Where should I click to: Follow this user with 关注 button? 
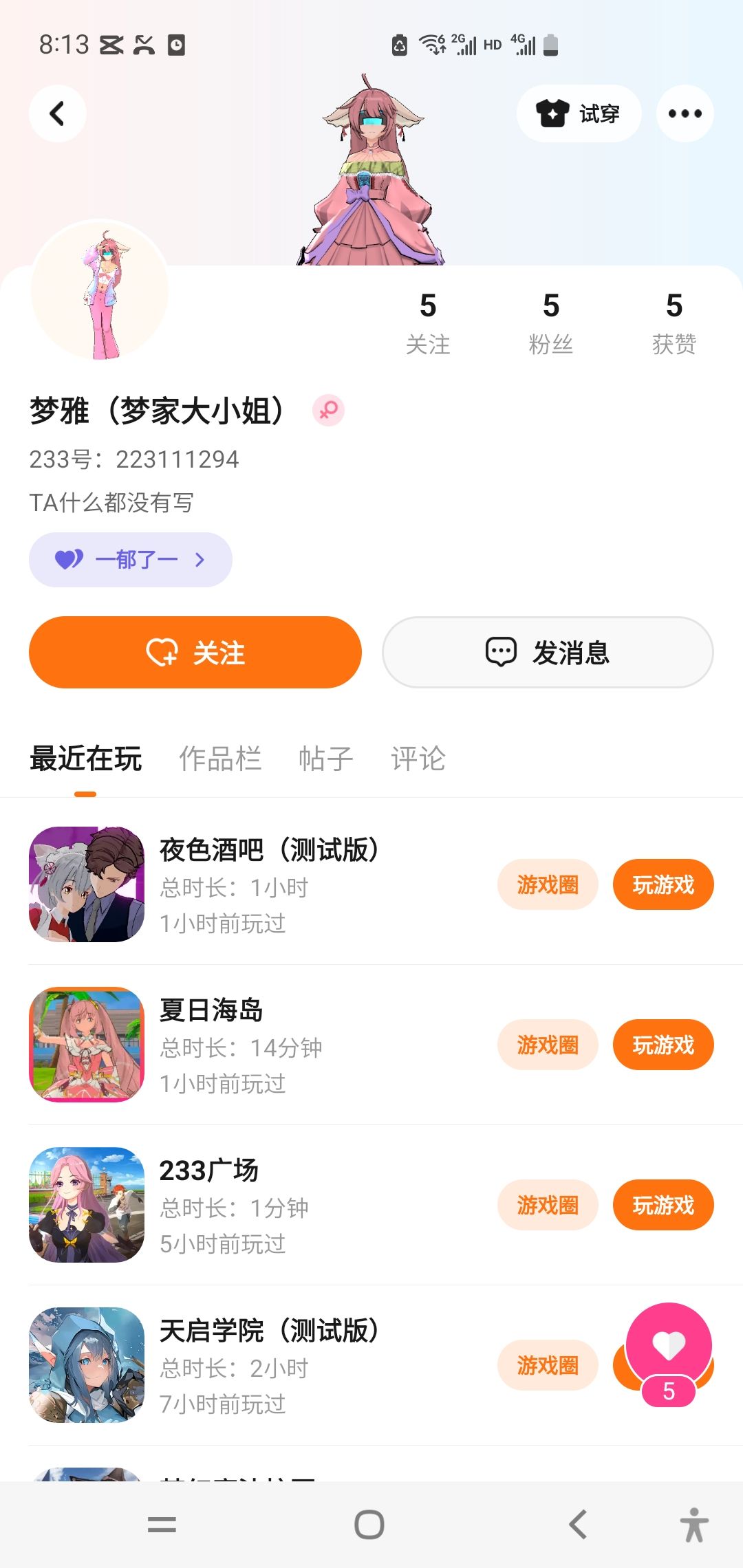click(x=195, y=652)
